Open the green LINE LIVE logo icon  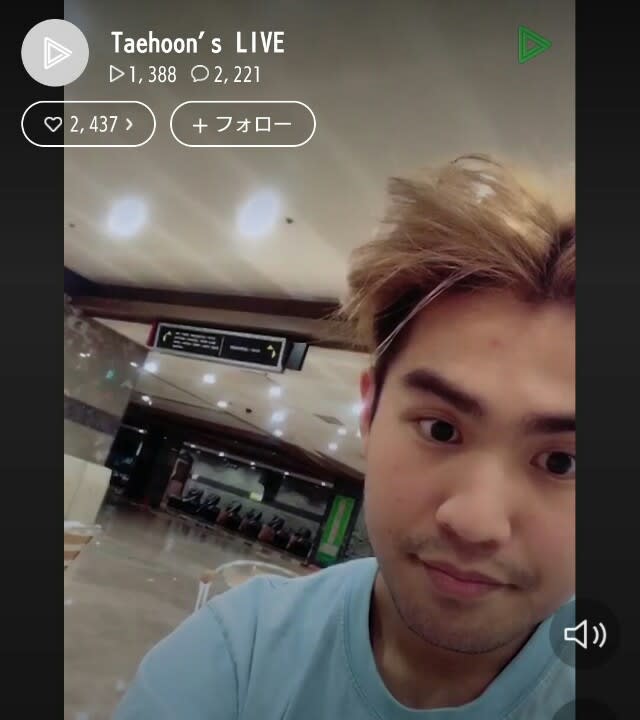pos(534,45)
